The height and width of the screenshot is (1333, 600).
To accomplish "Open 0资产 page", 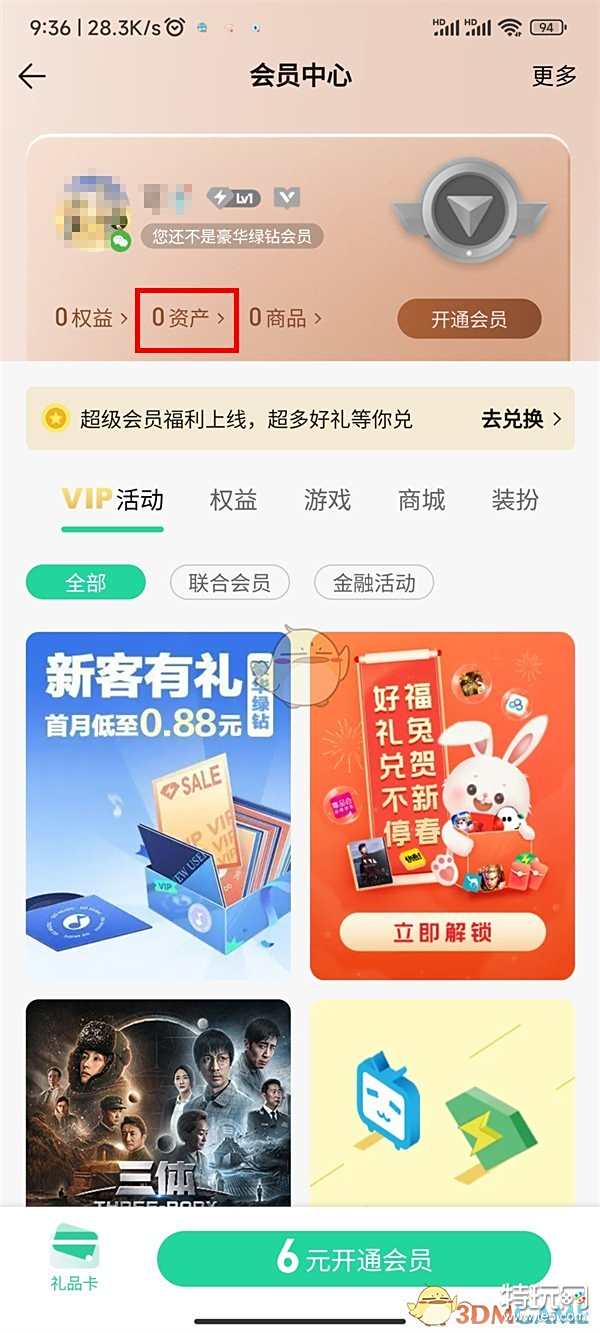I will pos(188,318).
